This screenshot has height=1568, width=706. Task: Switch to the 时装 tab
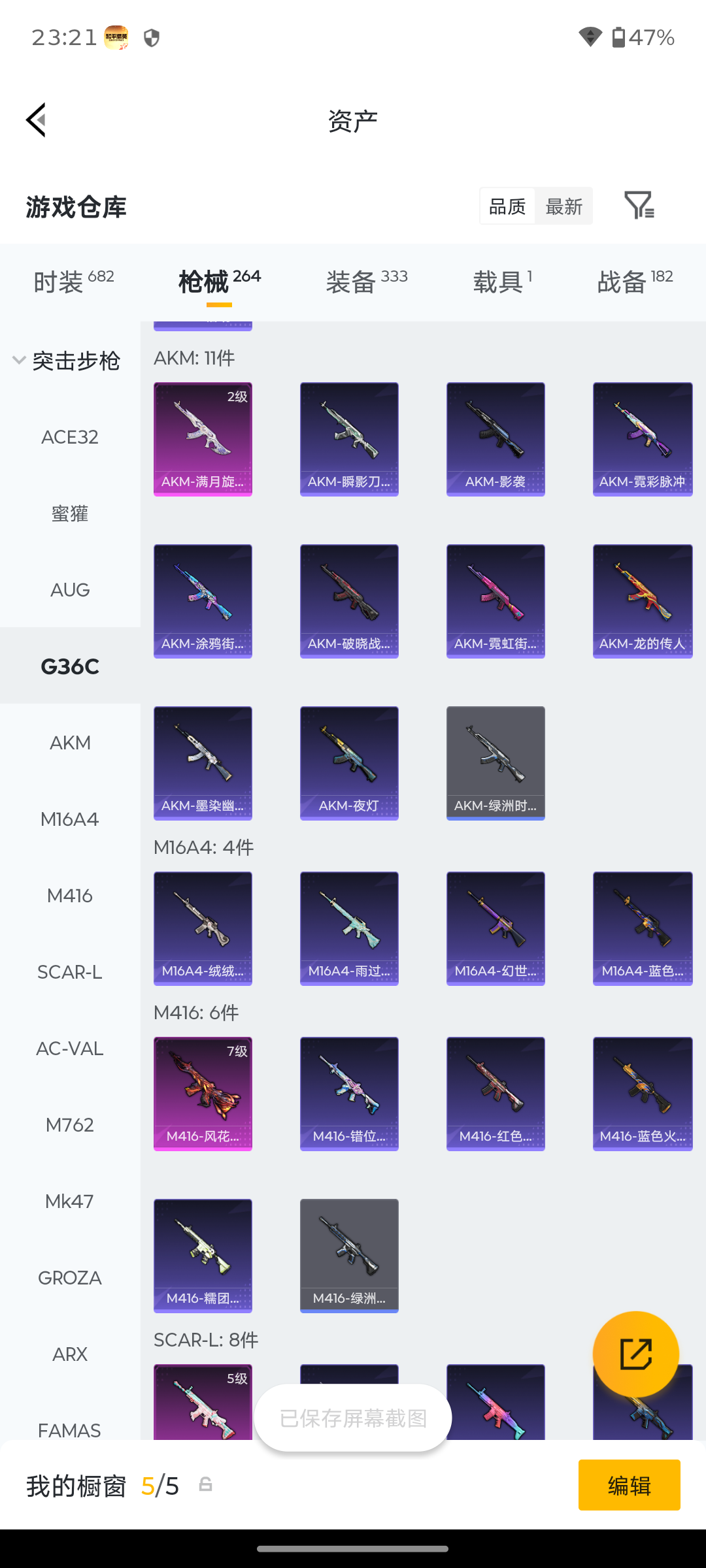74,282
